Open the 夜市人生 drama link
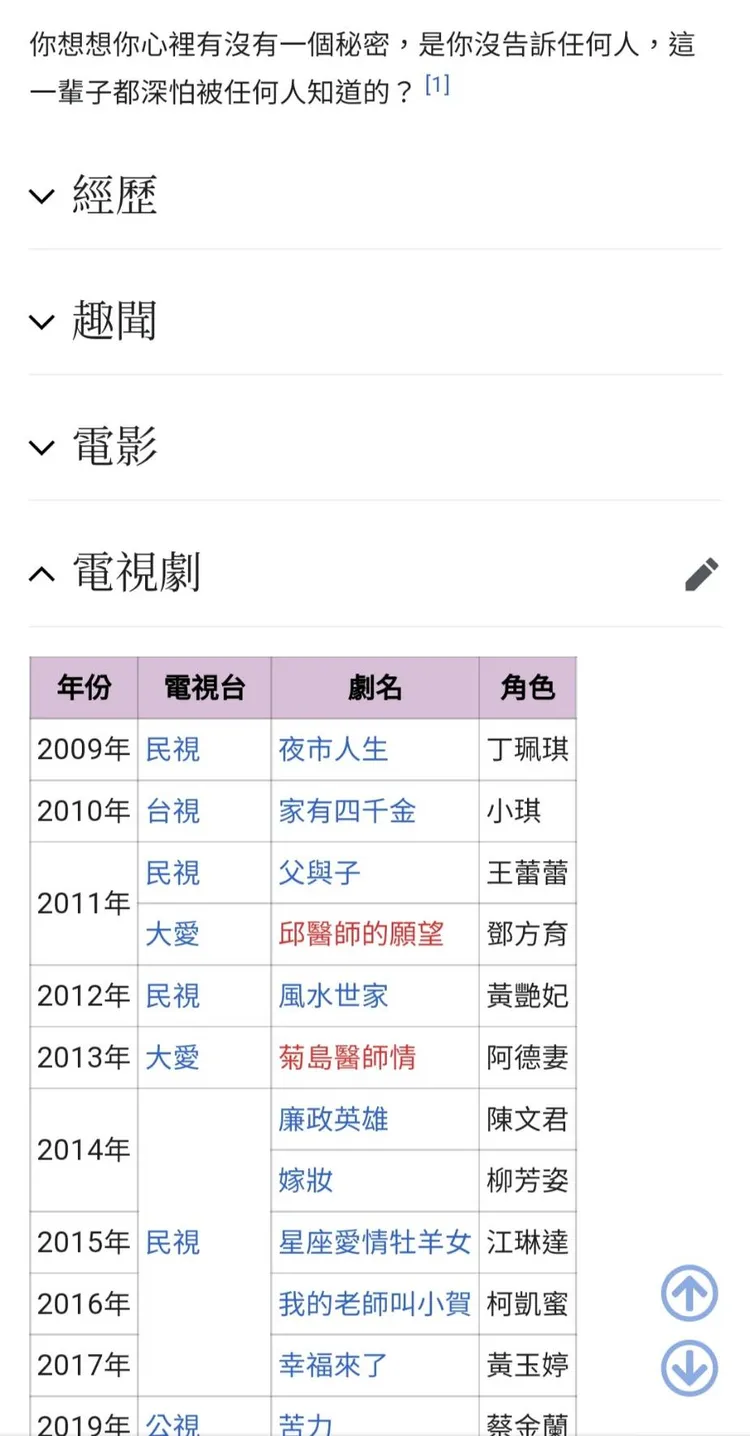750x1436 pixels. (332, 749)
